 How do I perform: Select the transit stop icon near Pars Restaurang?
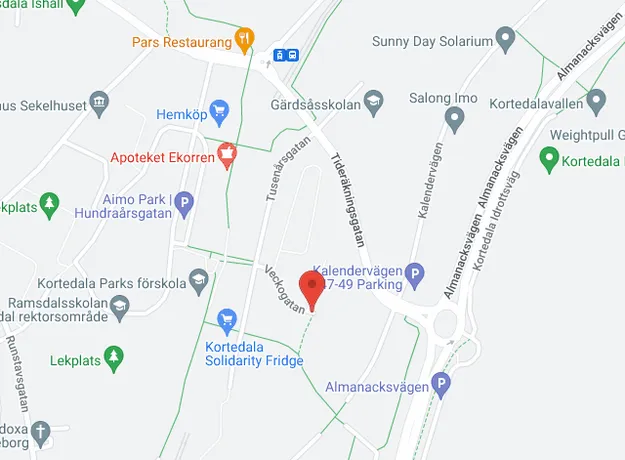pyautogui.click(x=285, y=55)
